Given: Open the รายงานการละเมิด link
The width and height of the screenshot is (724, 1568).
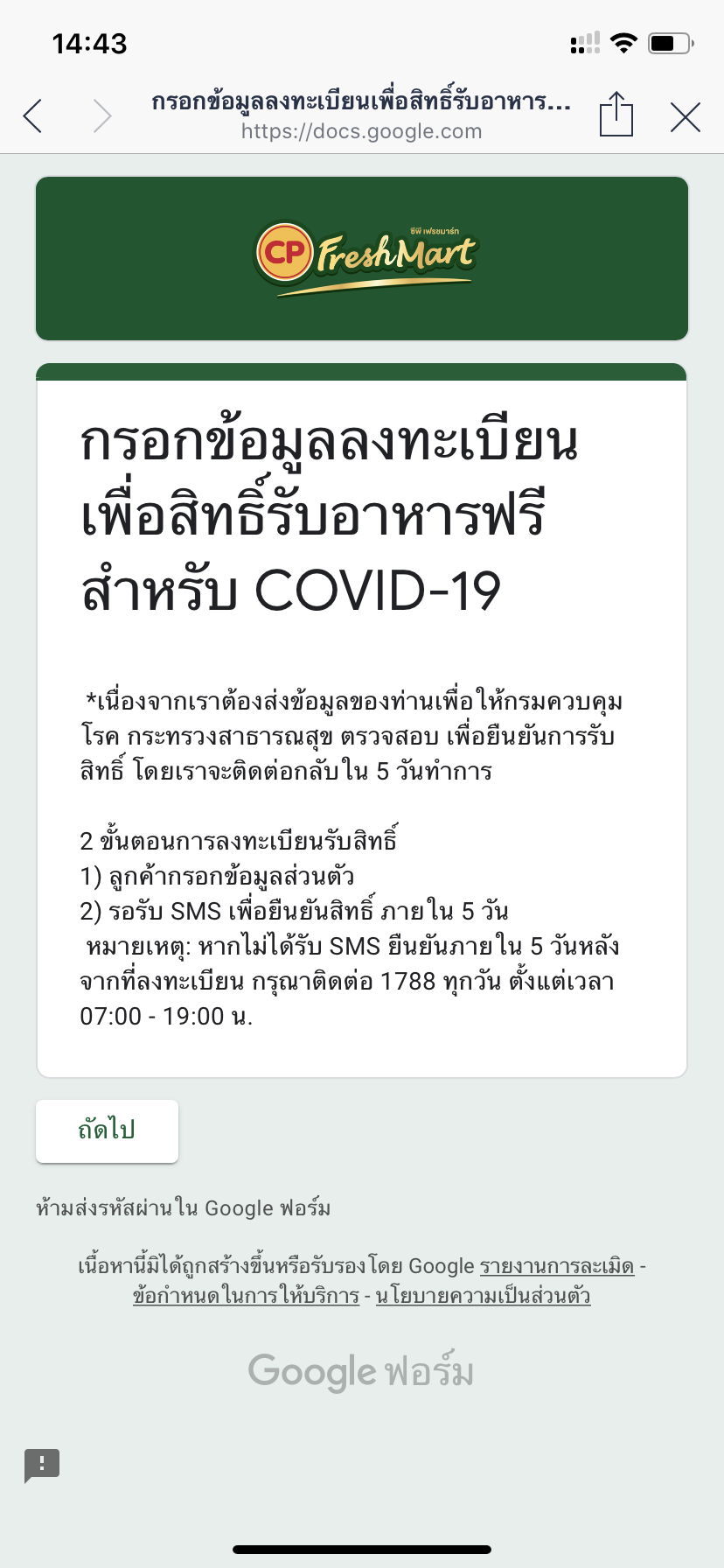Looking at the screenshot, I should [557, 1266].
